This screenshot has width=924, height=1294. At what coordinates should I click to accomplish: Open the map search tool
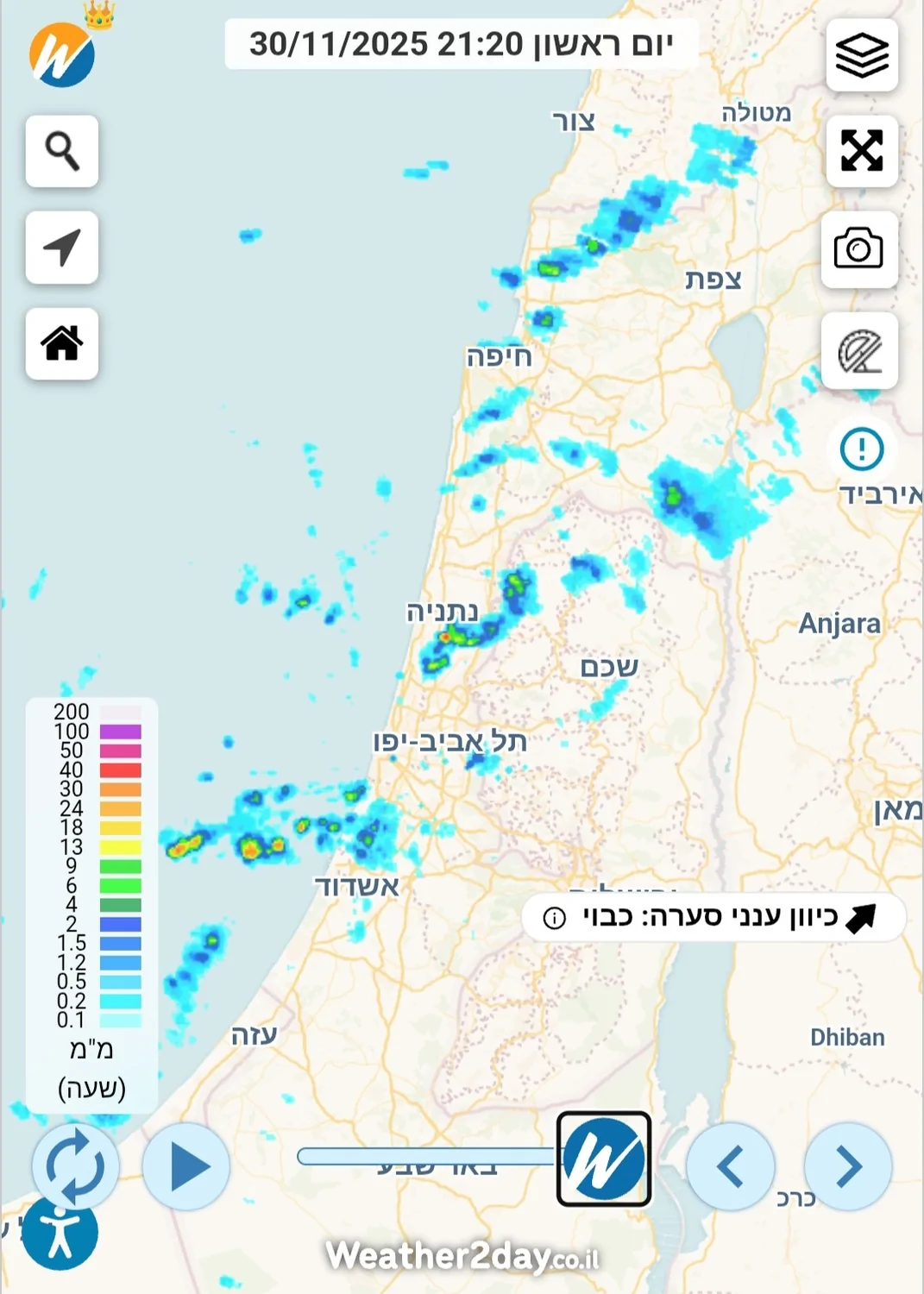click(x=62, y=151)
